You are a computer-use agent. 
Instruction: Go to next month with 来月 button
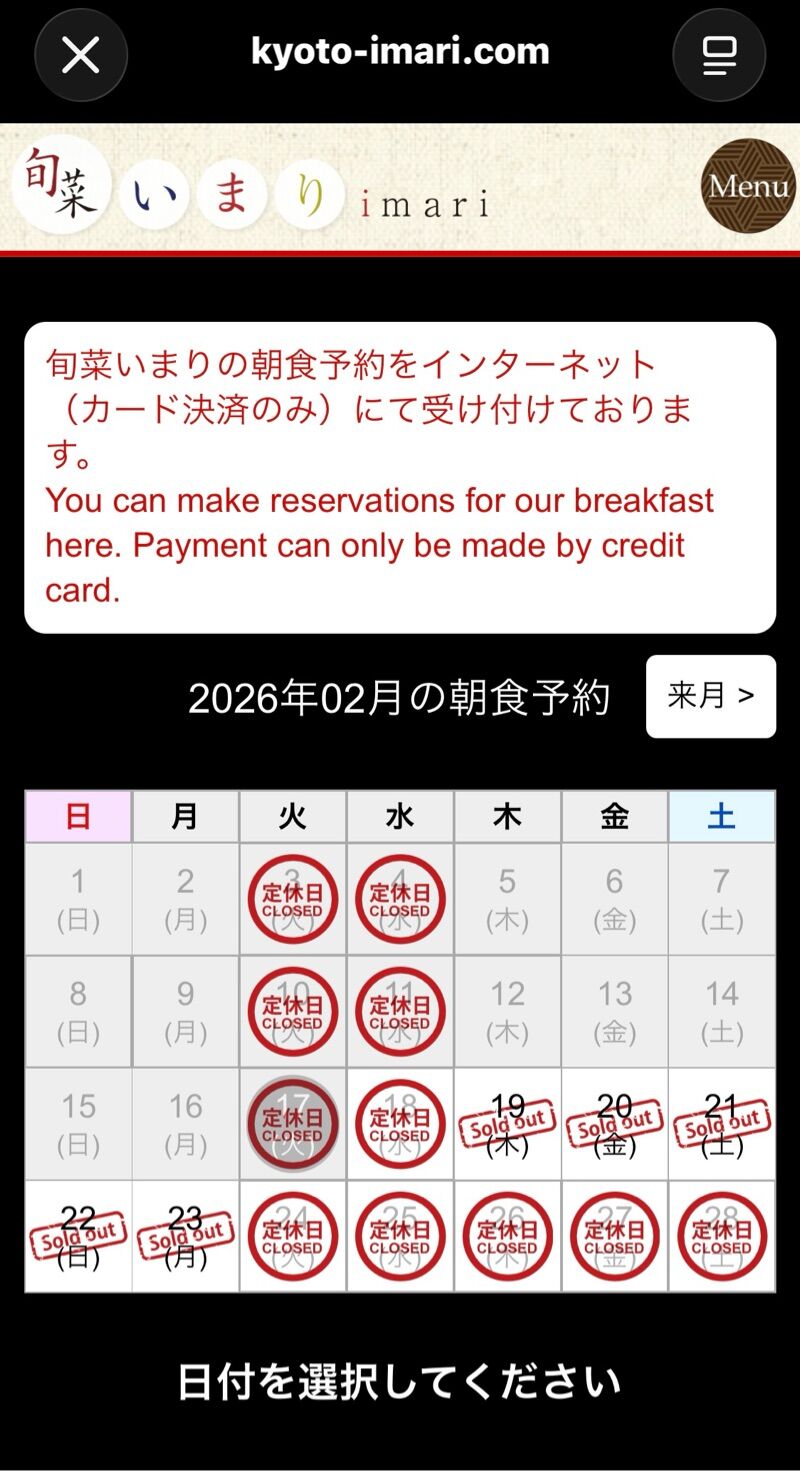tap(711, 696)
